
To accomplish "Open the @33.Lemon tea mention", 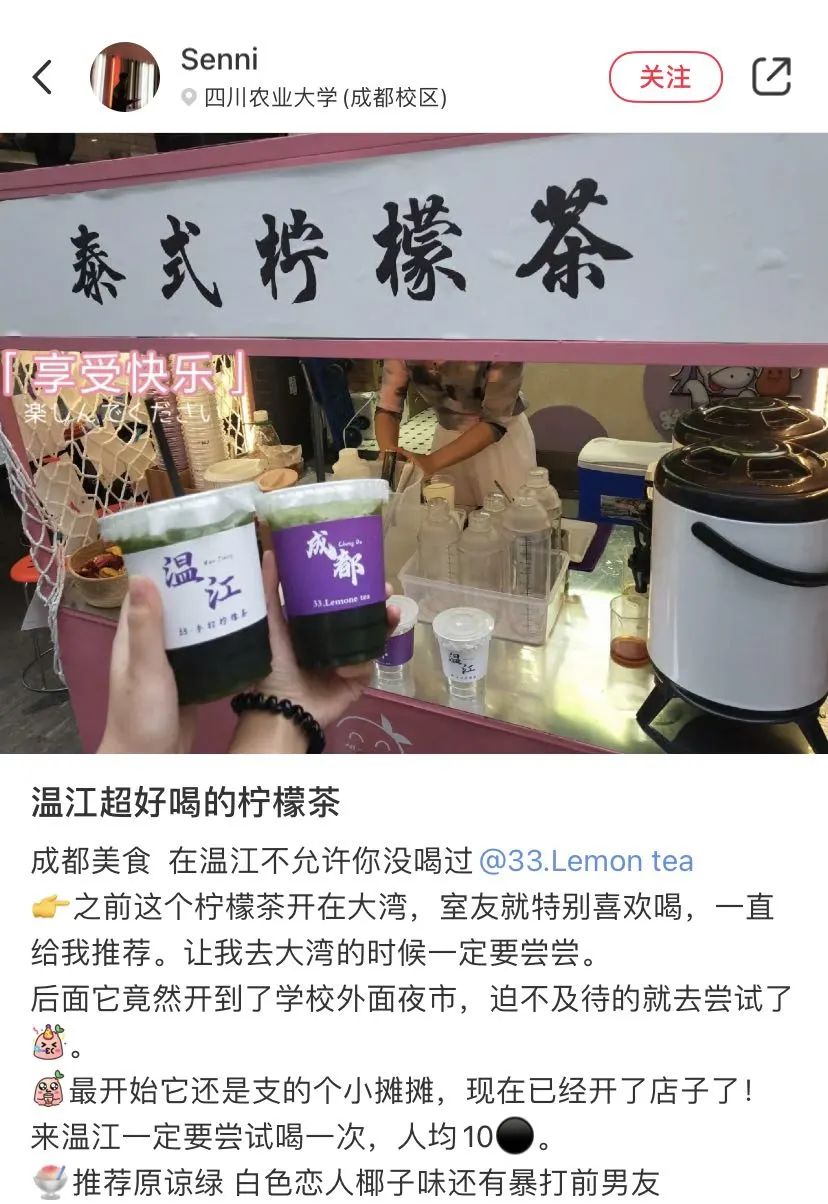I will pyautogui.click(x=586, y=861).
